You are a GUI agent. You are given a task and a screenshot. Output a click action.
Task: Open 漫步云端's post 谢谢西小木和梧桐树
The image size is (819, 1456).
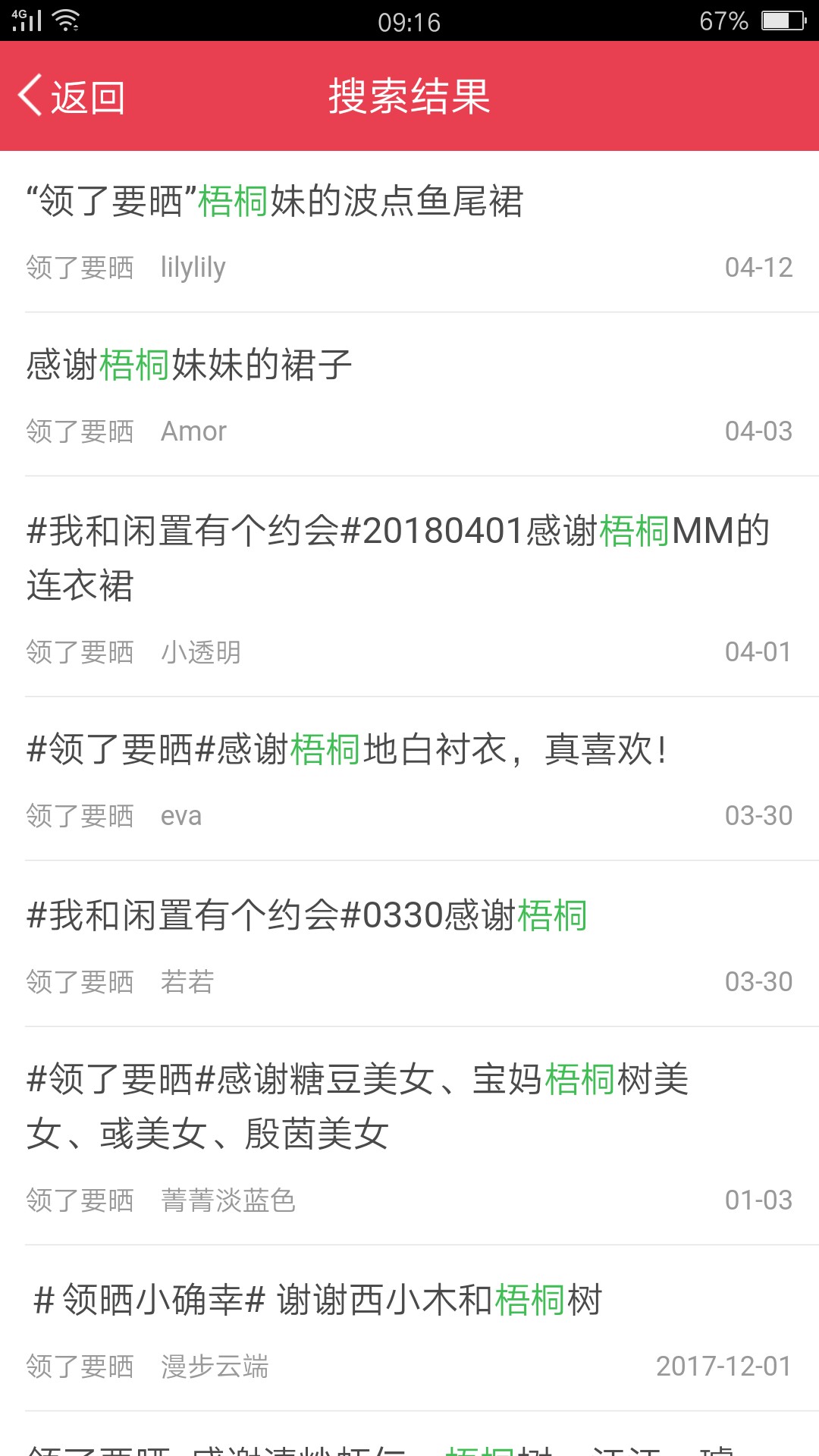[x=409, y=1329]
